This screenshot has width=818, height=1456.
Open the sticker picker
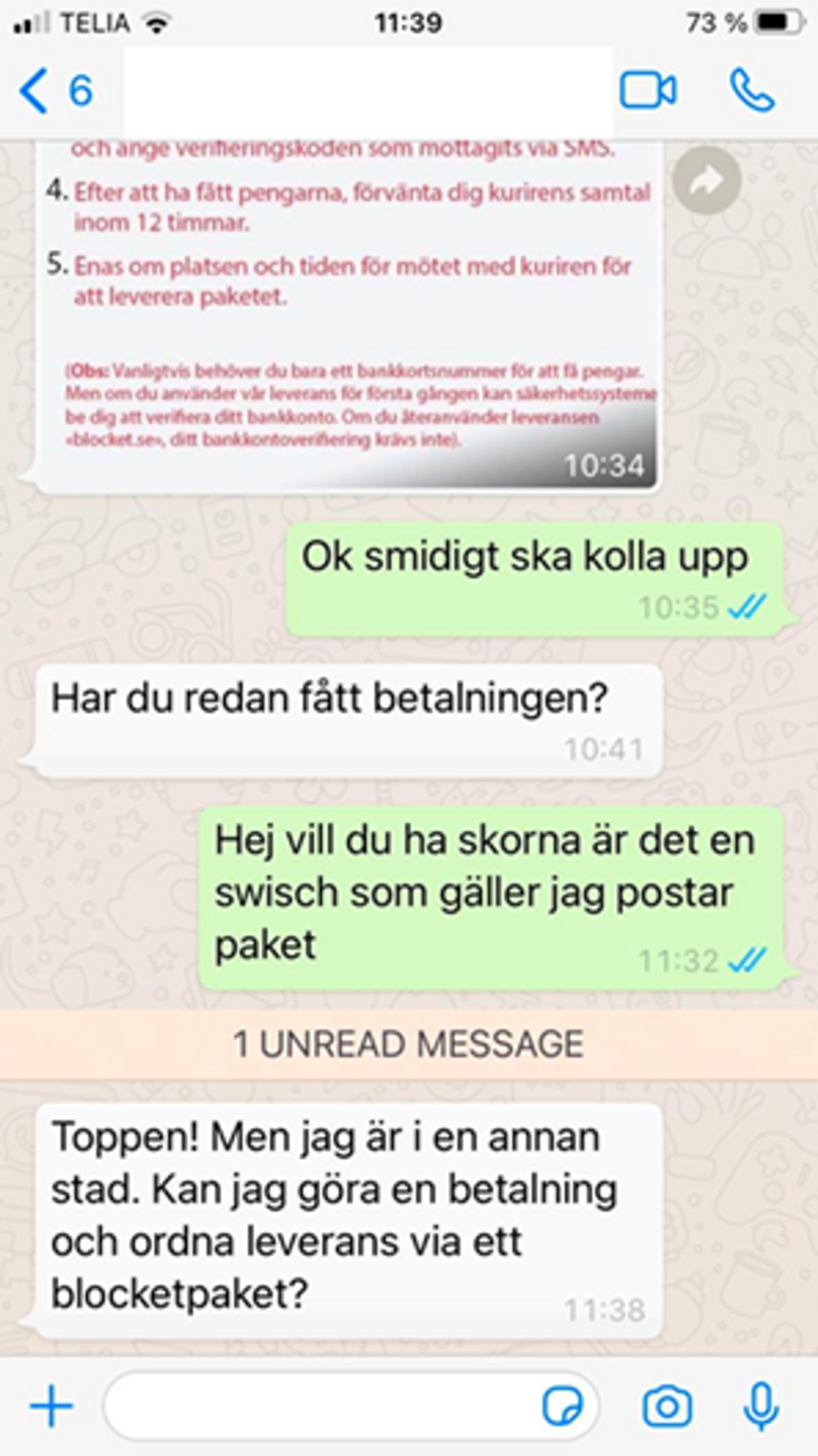(562, 1405)
